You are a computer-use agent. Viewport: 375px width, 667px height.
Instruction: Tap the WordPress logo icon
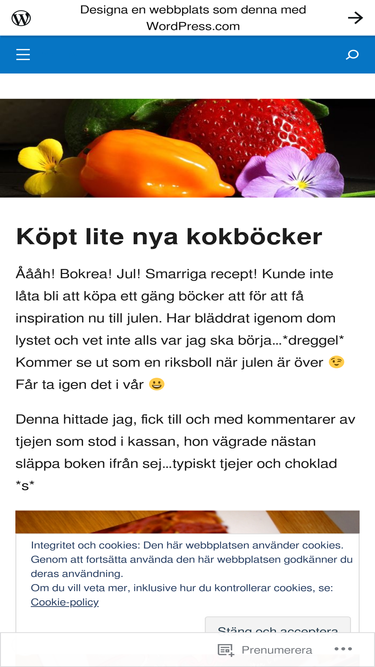(x=21, y=18)
